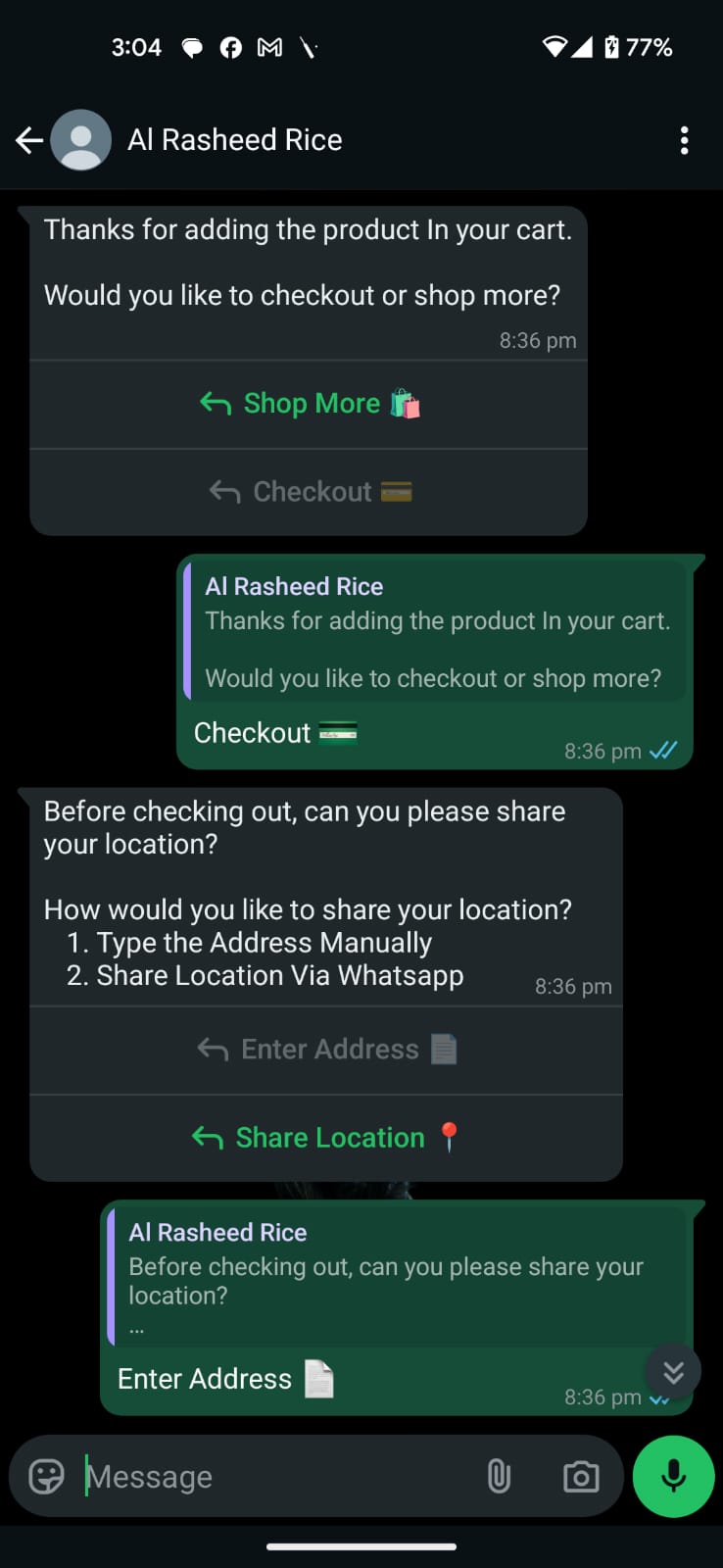This screenshot has width=723, height=1568.
Task: Open the three-dot chat options menu
Action: (684, 140)
